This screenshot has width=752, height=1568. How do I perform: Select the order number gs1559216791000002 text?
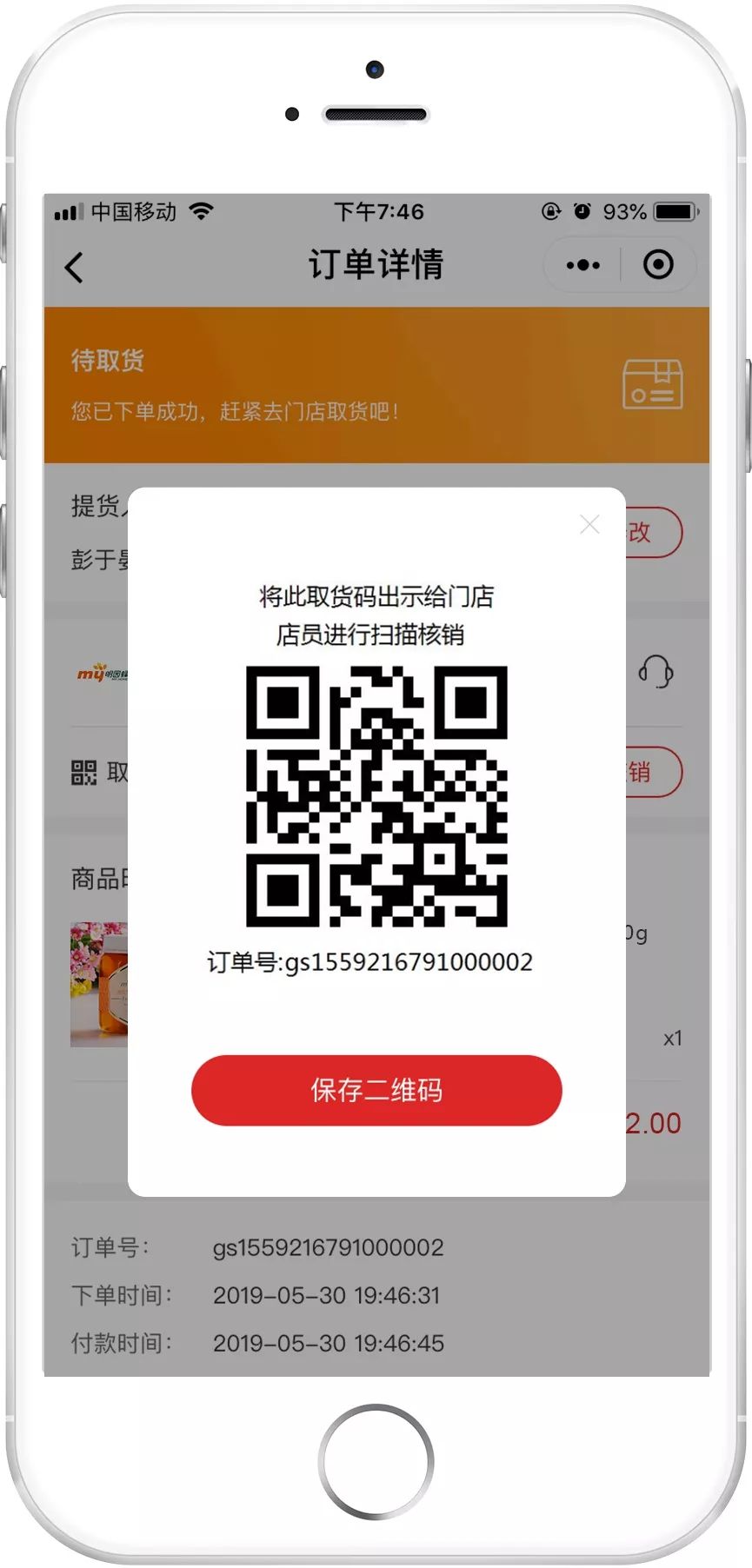coord(376,961)
